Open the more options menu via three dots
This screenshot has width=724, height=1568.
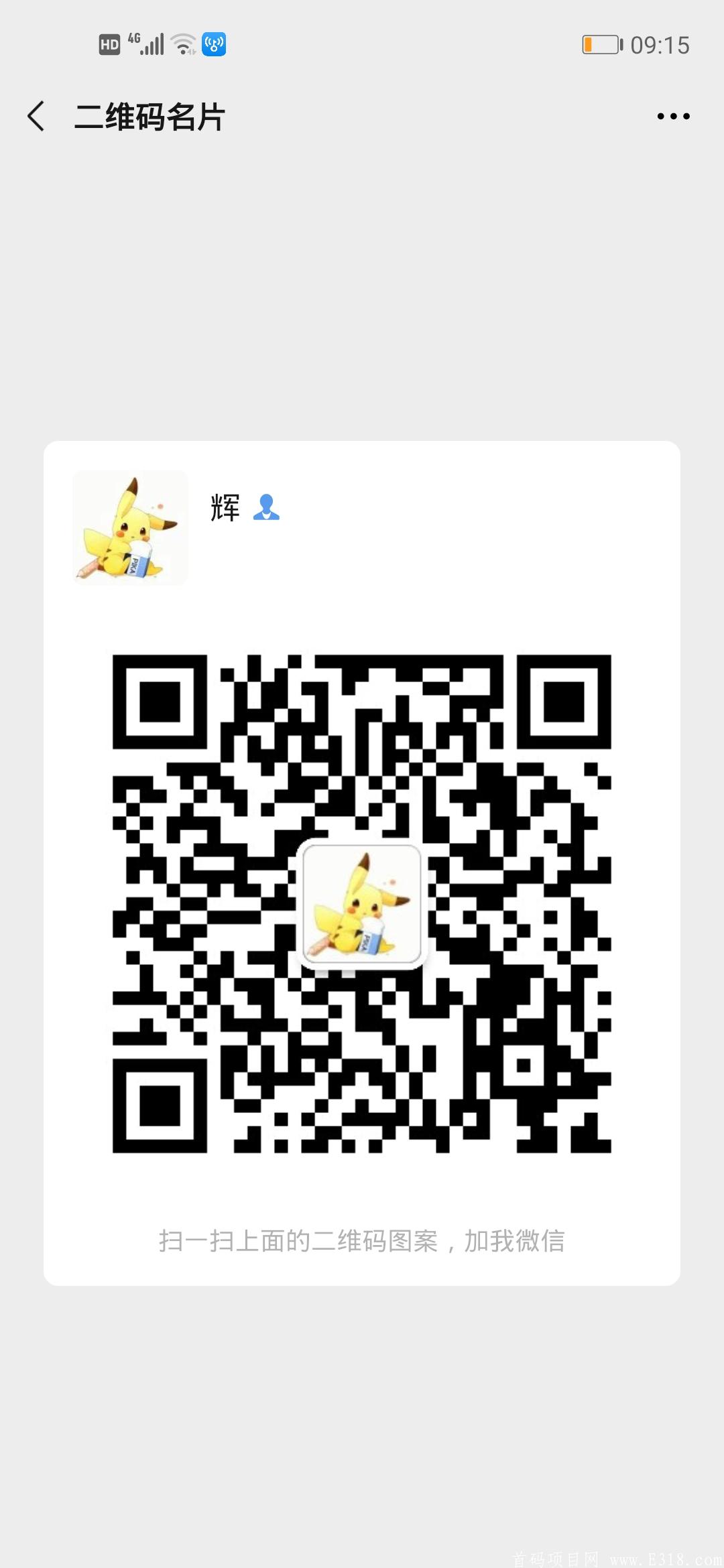point(674,115)
